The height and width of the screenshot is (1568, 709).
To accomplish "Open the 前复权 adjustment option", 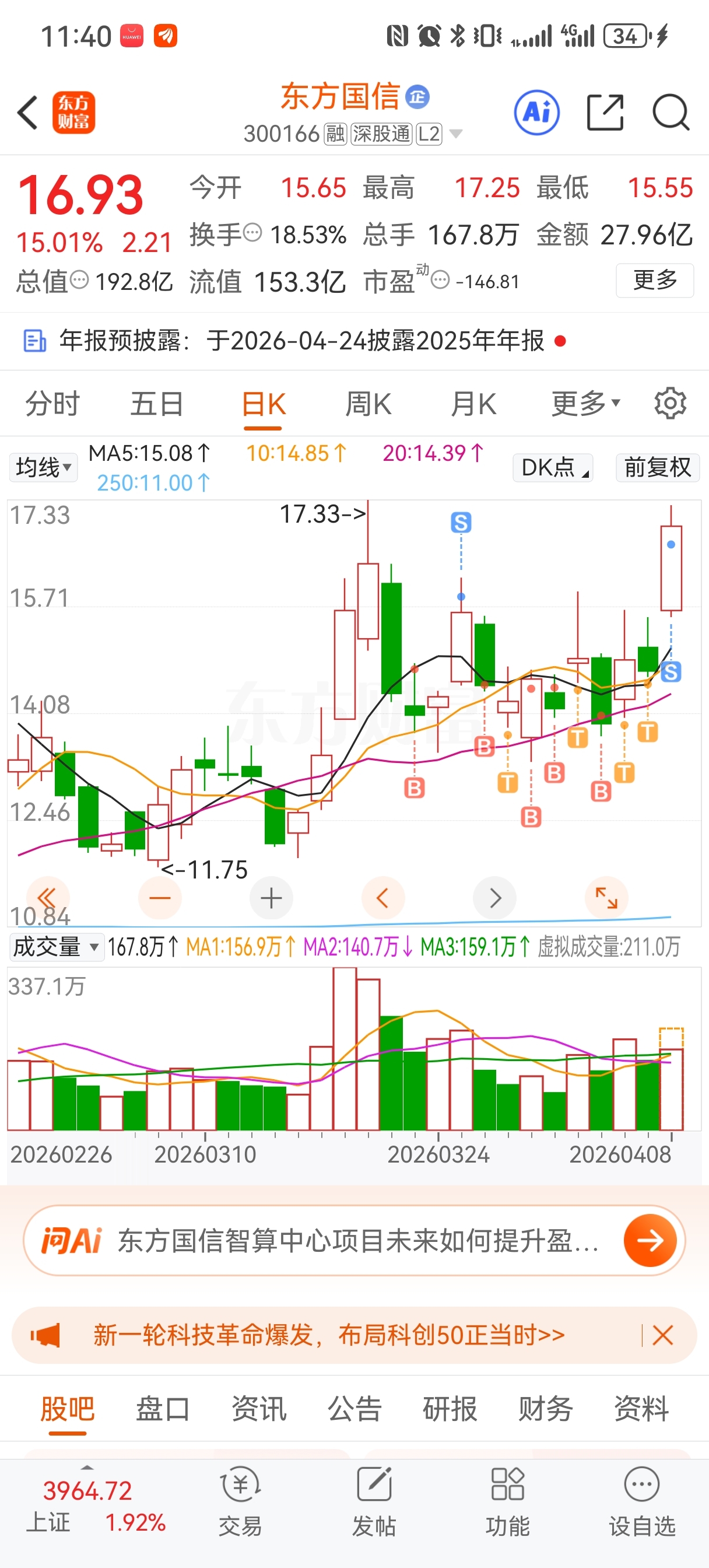I will 657,467.
